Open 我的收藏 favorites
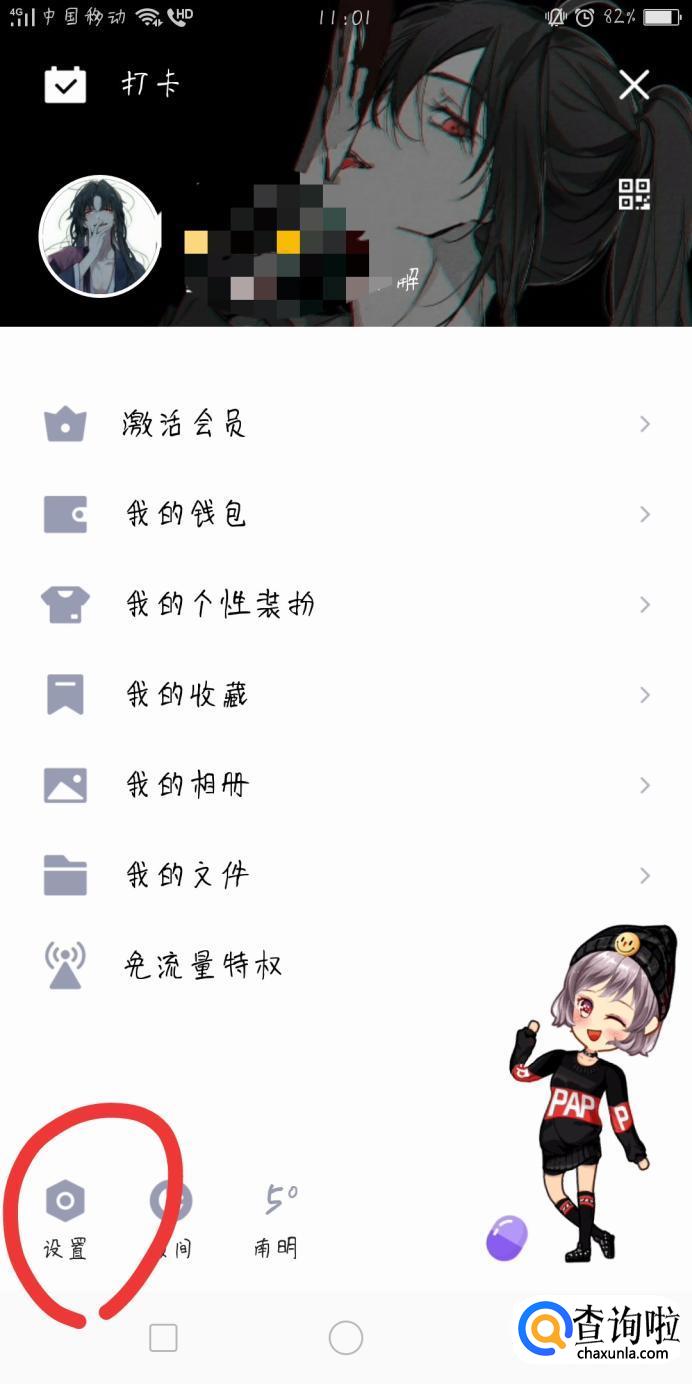692x1384 pixels. (x=346, y=694)
